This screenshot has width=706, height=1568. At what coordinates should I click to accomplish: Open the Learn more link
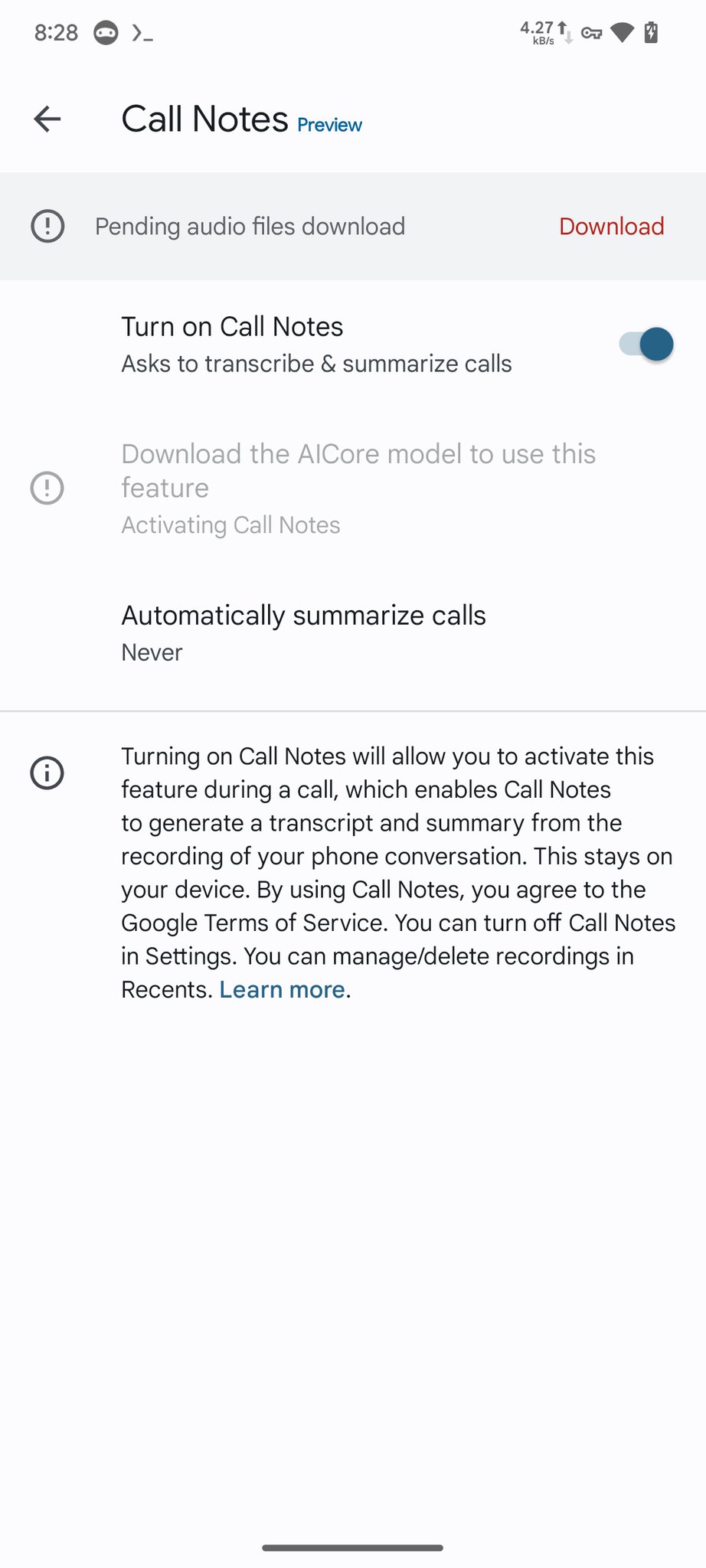point(282,990)
